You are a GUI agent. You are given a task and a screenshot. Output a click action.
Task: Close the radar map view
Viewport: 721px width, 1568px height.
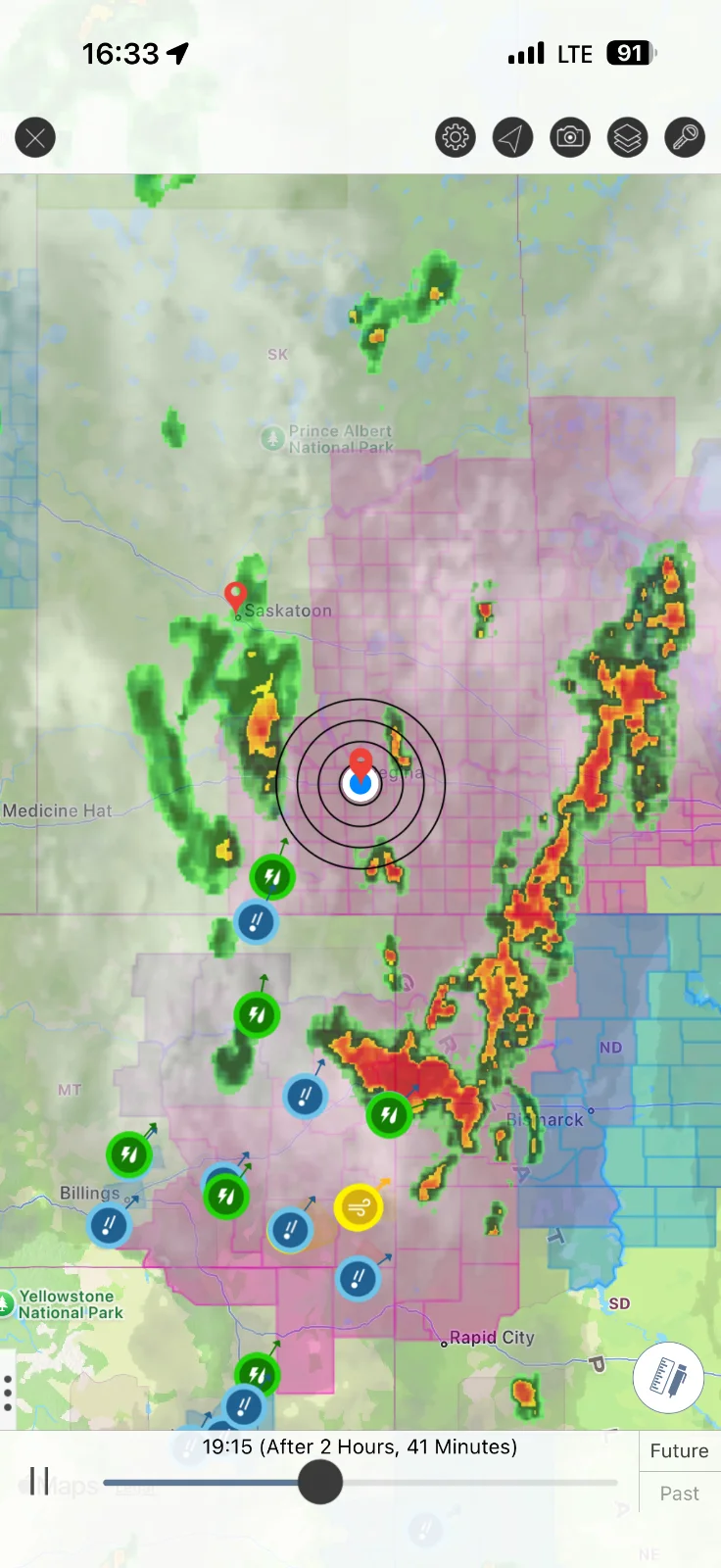pyautogui.click(x=35, y=138)
